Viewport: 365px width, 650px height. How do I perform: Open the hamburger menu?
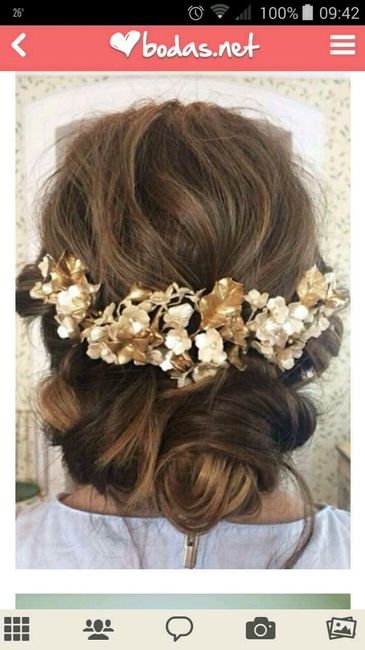pos(343,45)
